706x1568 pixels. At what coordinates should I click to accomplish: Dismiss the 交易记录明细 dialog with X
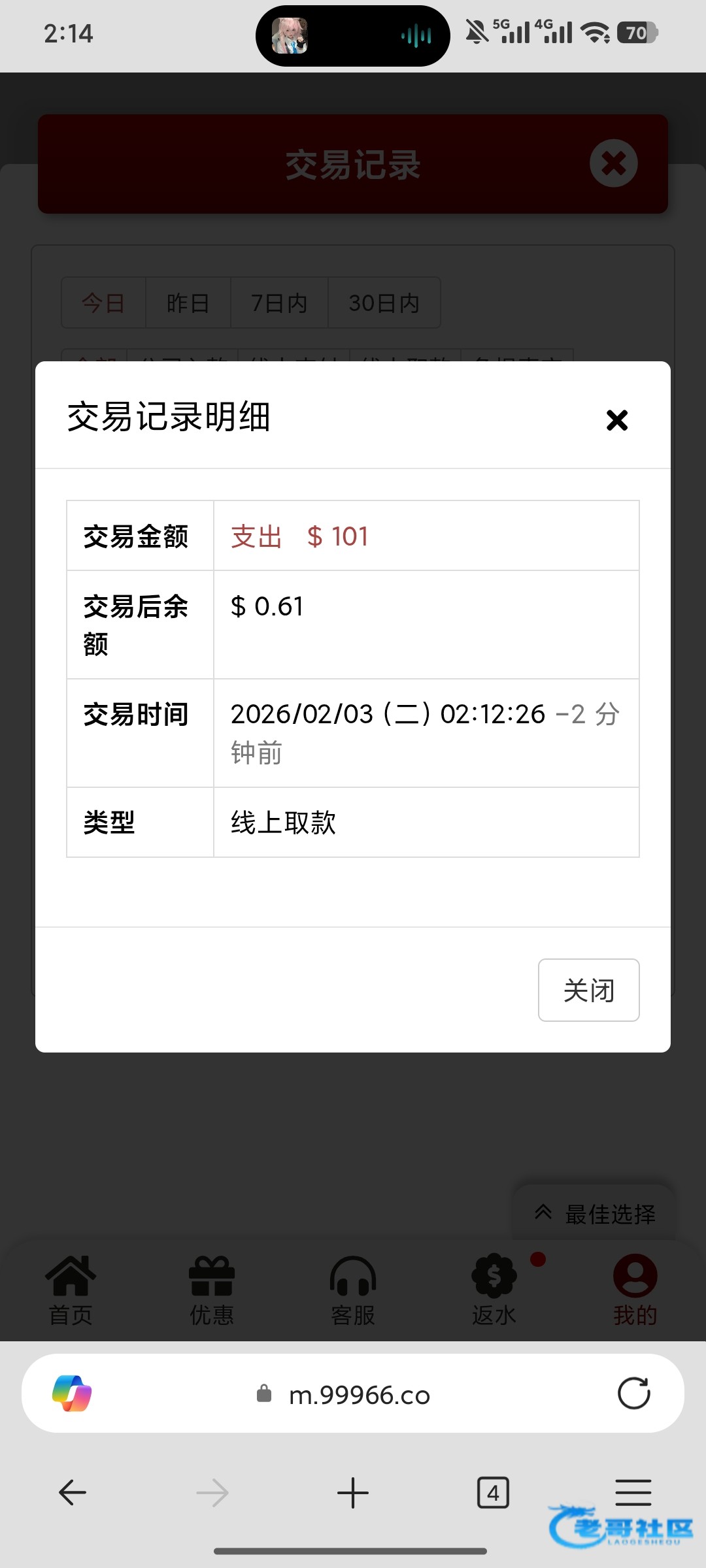tap(616, 420)
